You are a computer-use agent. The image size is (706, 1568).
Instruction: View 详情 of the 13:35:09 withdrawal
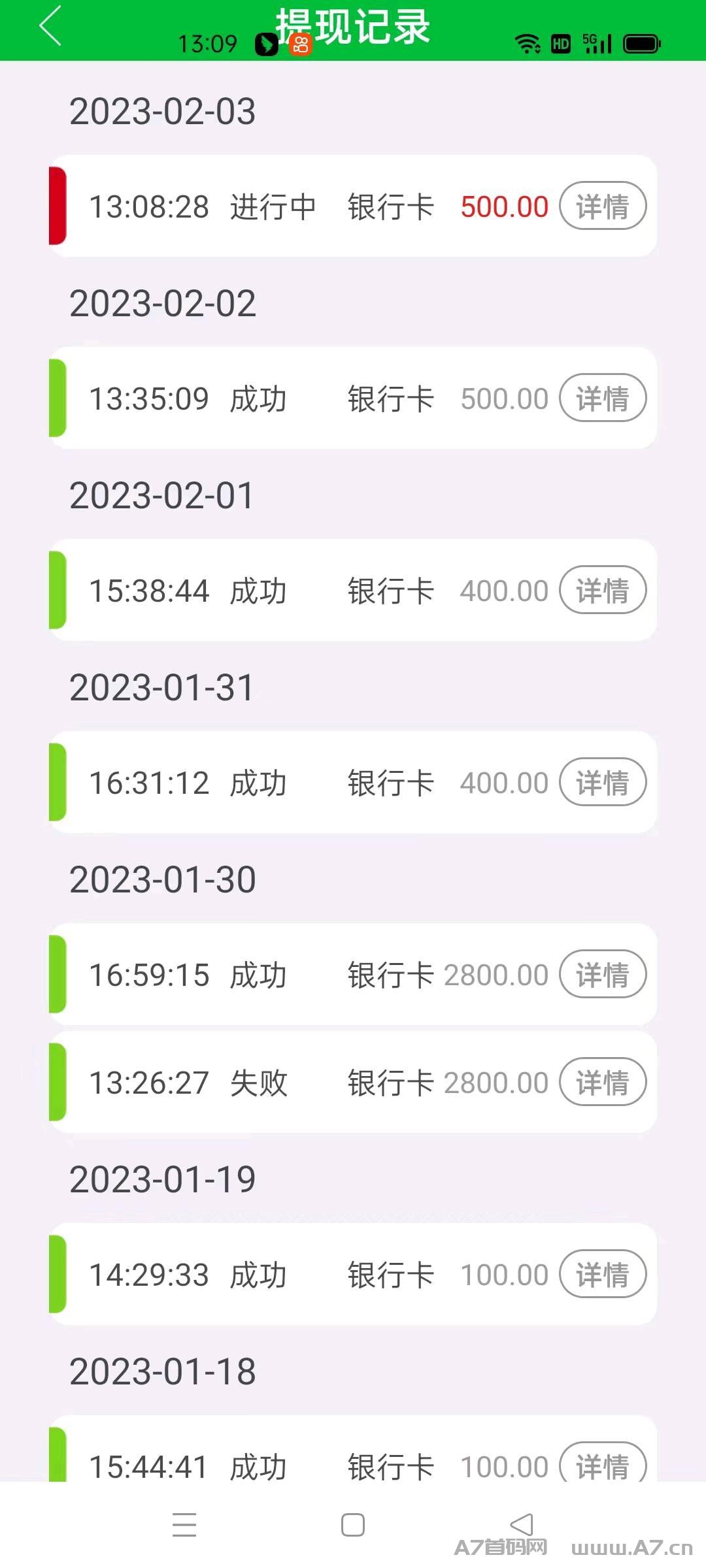pyautogui.click(x=602, y=398)
